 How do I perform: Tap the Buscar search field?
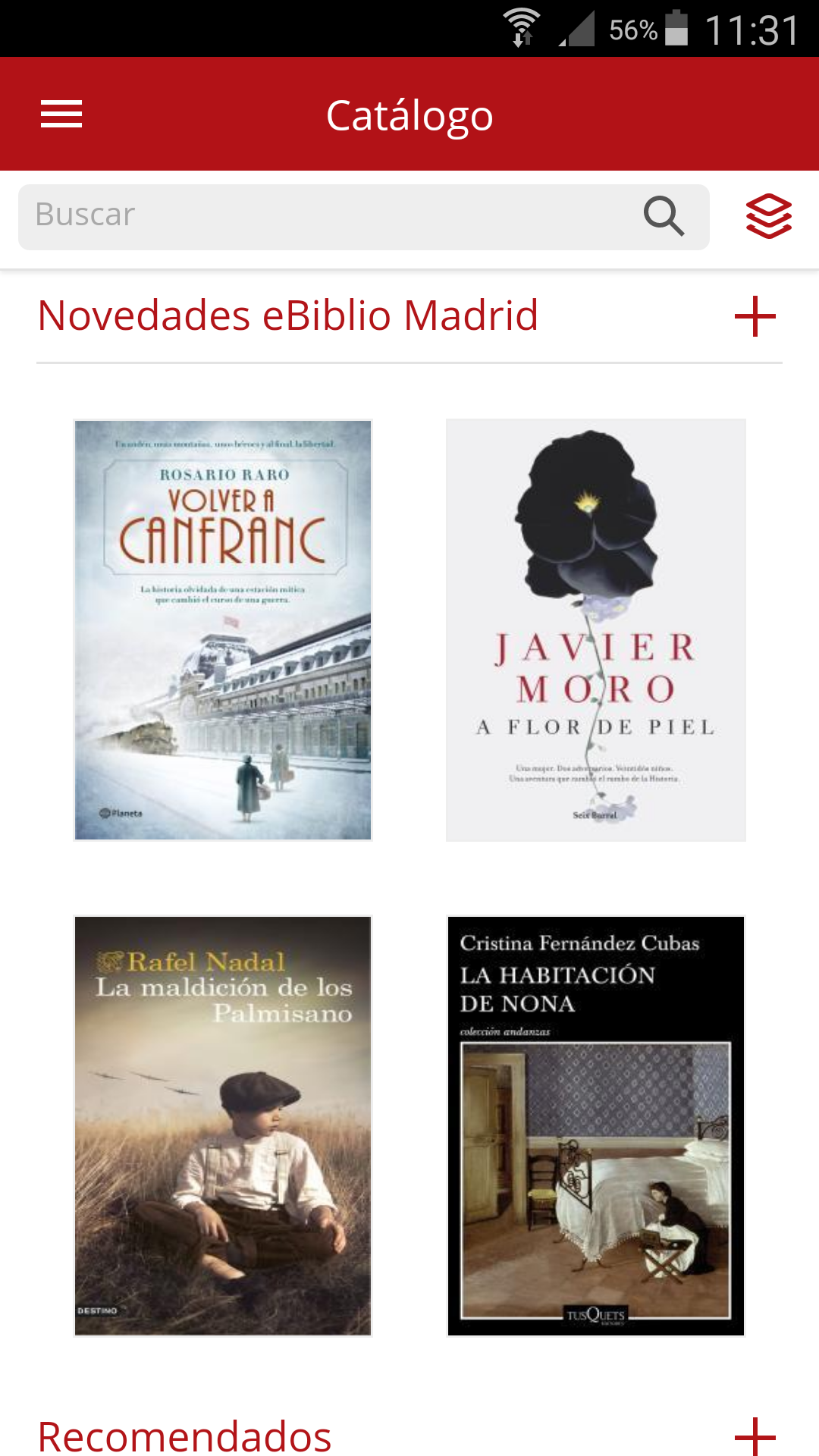(326, 216)
